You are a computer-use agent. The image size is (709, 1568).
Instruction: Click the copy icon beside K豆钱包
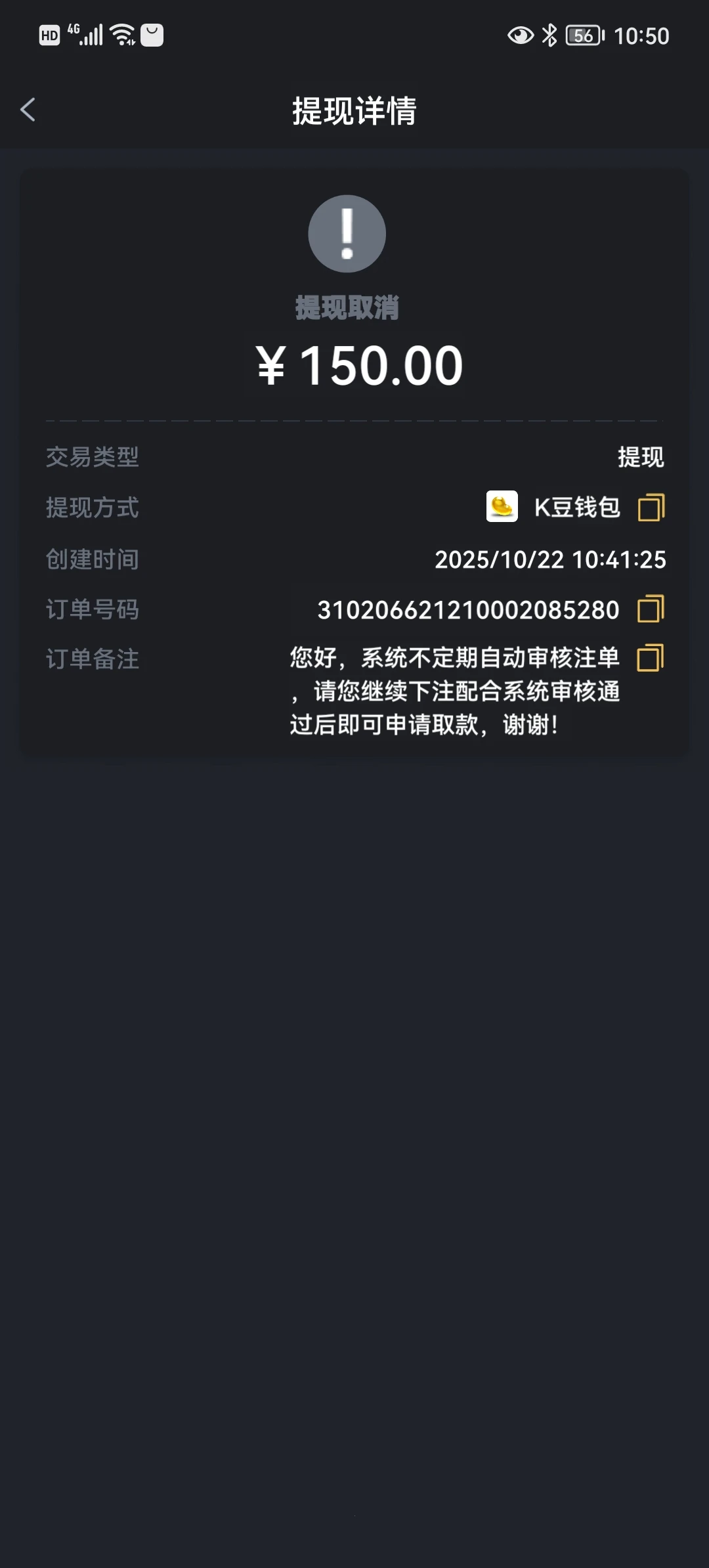[x=652, y=507]
